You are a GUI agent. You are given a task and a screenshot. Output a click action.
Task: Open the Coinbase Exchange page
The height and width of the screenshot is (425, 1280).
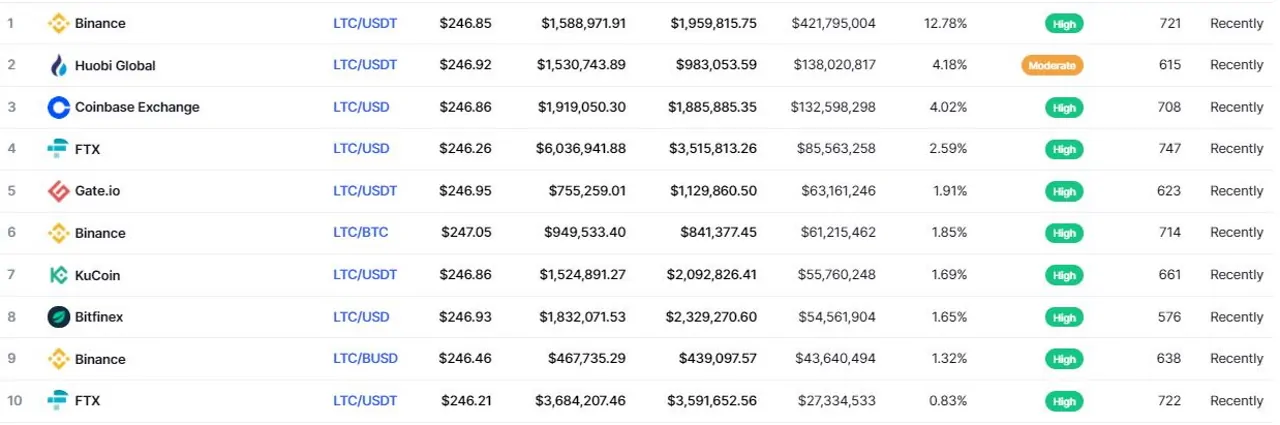point(136,107)
